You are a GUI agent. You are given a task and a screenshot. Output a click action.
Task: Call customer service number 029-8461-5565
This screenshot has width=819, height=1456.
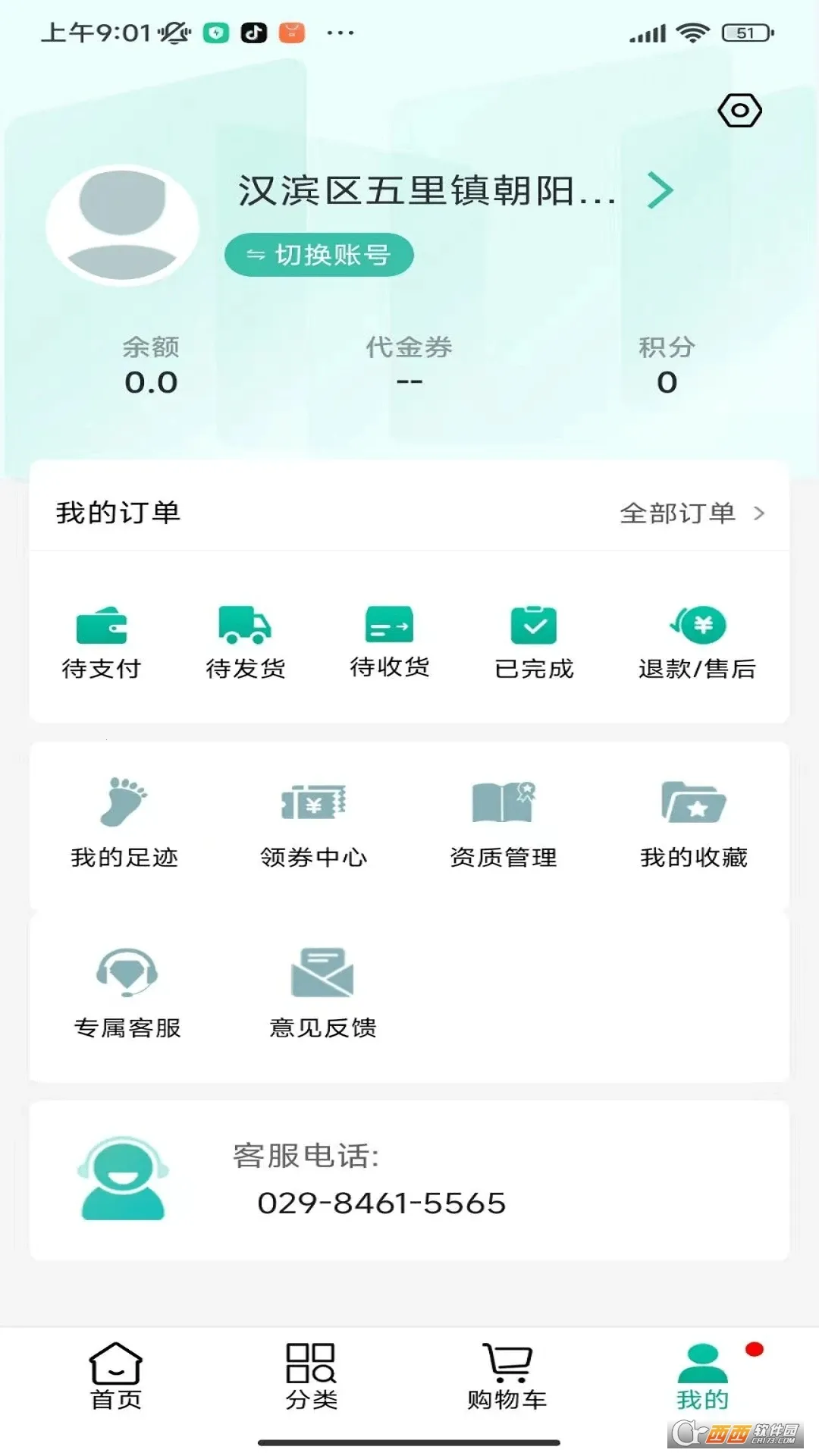coord(382,1203)
